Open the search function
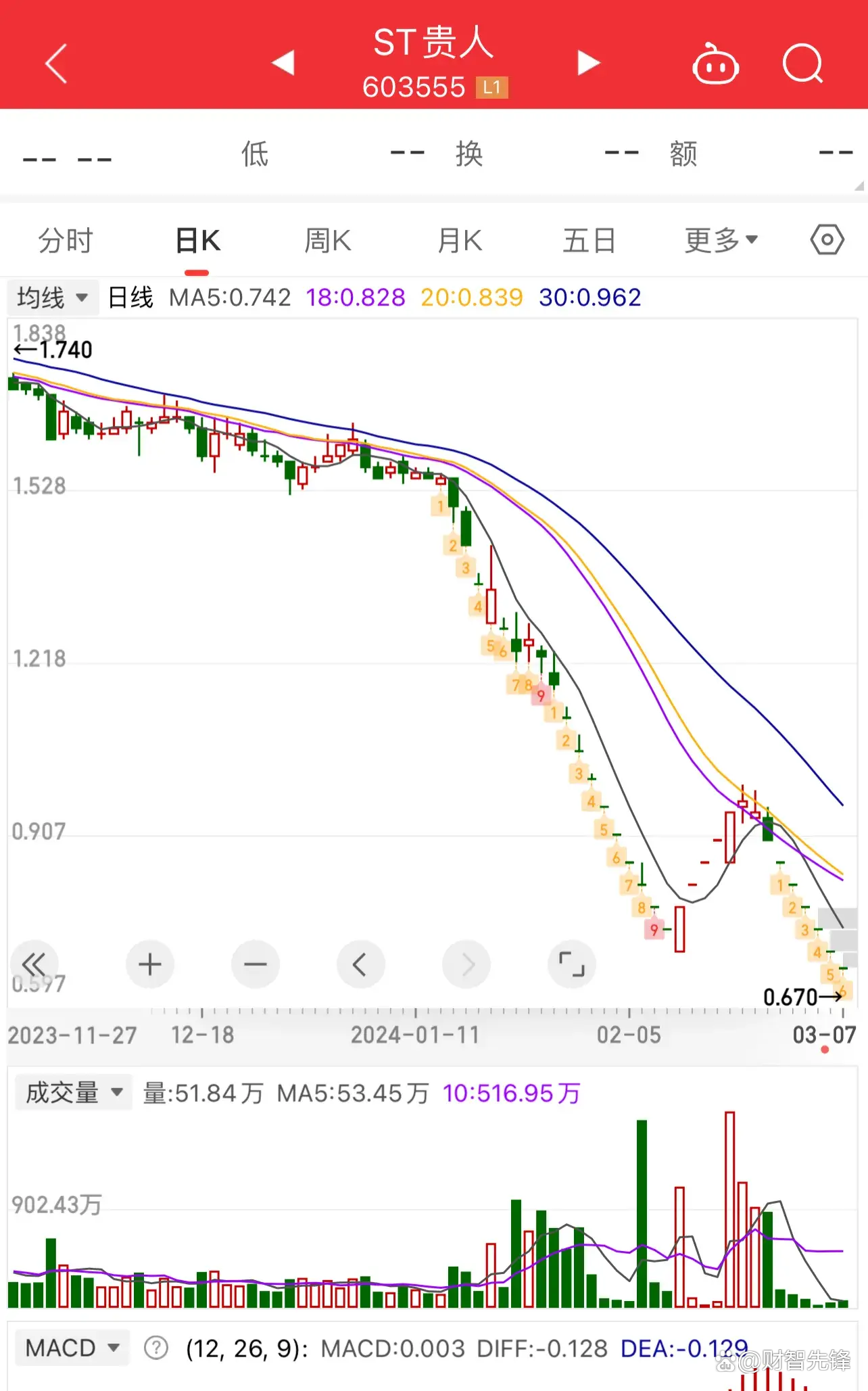 point(803,63)
